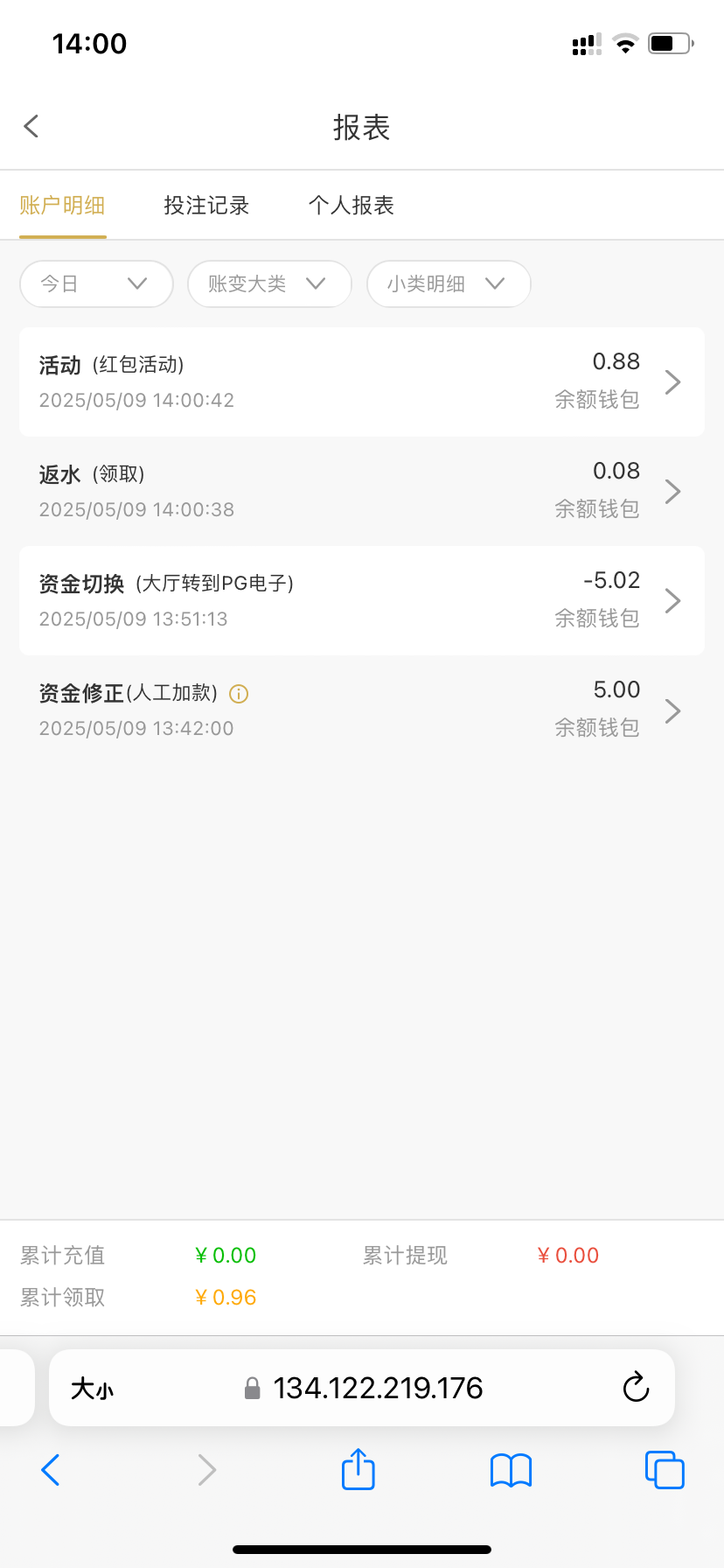This screenshot has width=724, height=1568.
Task: Tap the info icon beside 人工加款
Action: 239,694
